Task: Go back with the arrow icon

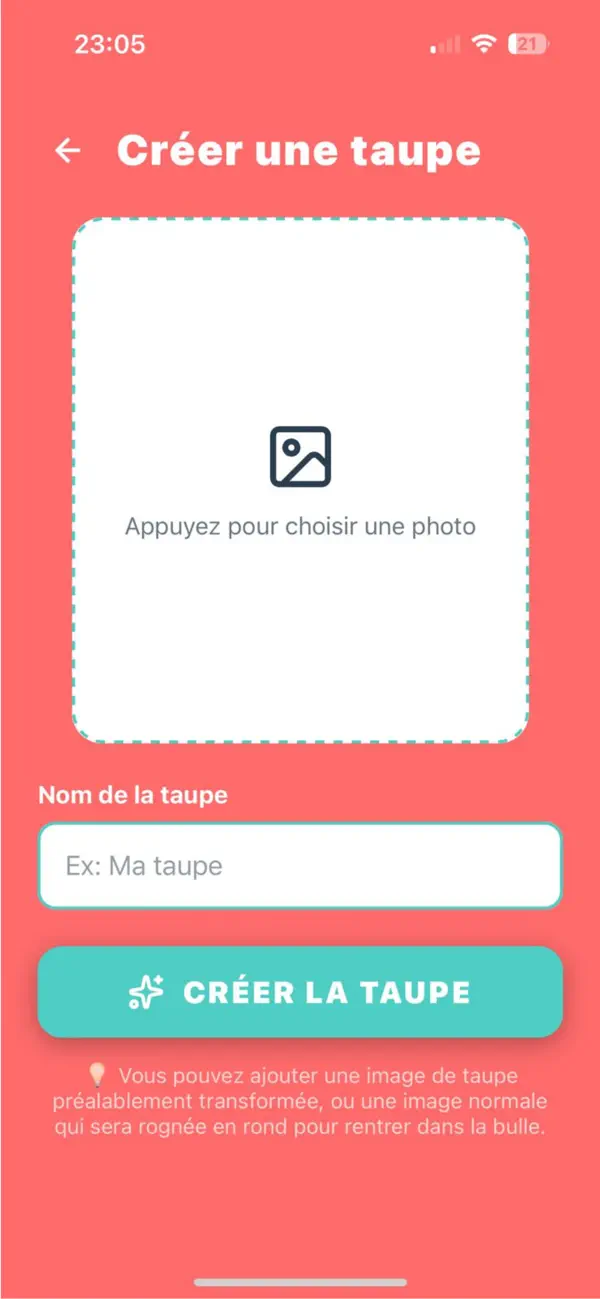Action: [67, 151]
